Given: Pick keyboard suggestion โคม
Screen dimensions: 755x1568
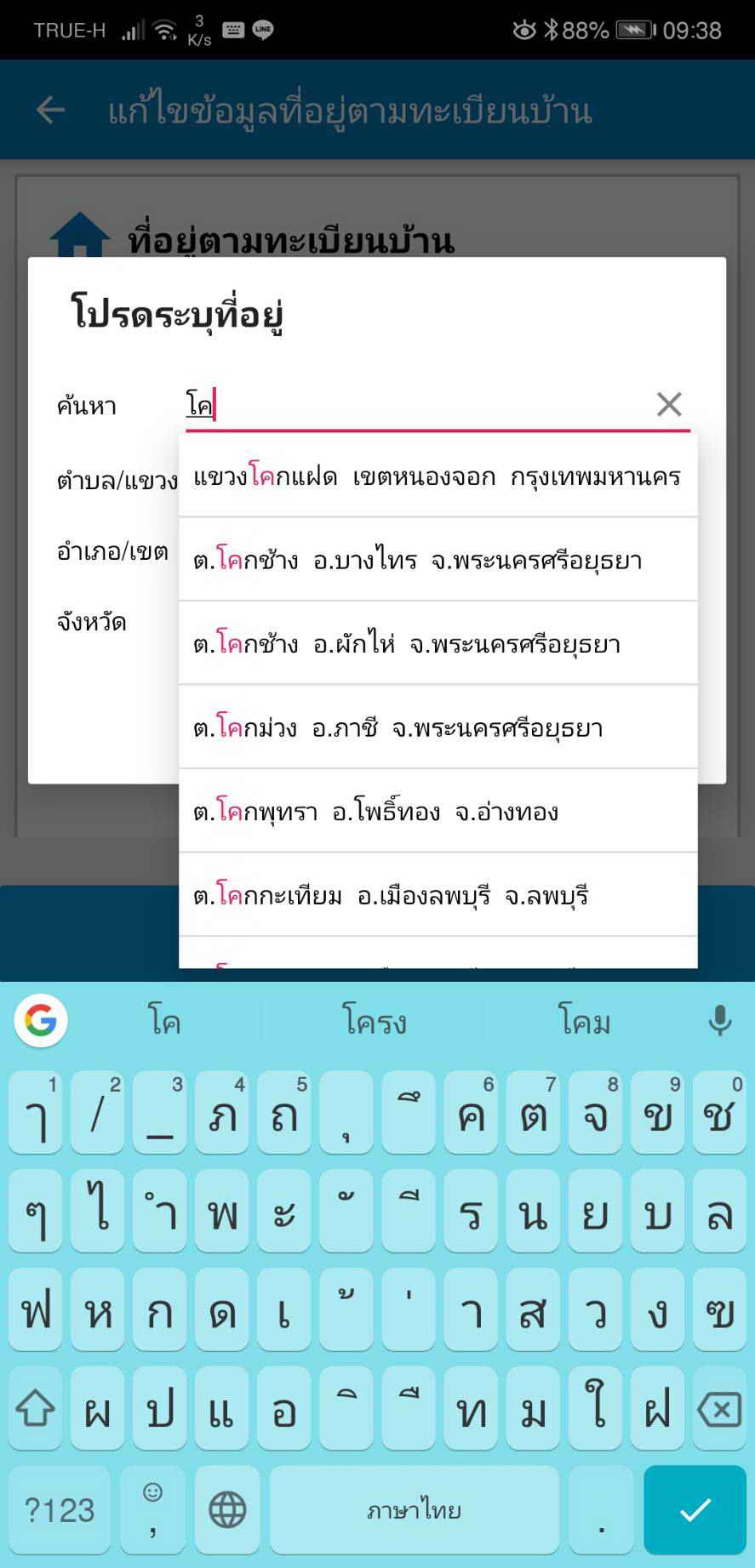Looking at the screenshot, I should tap(584, 1020).
